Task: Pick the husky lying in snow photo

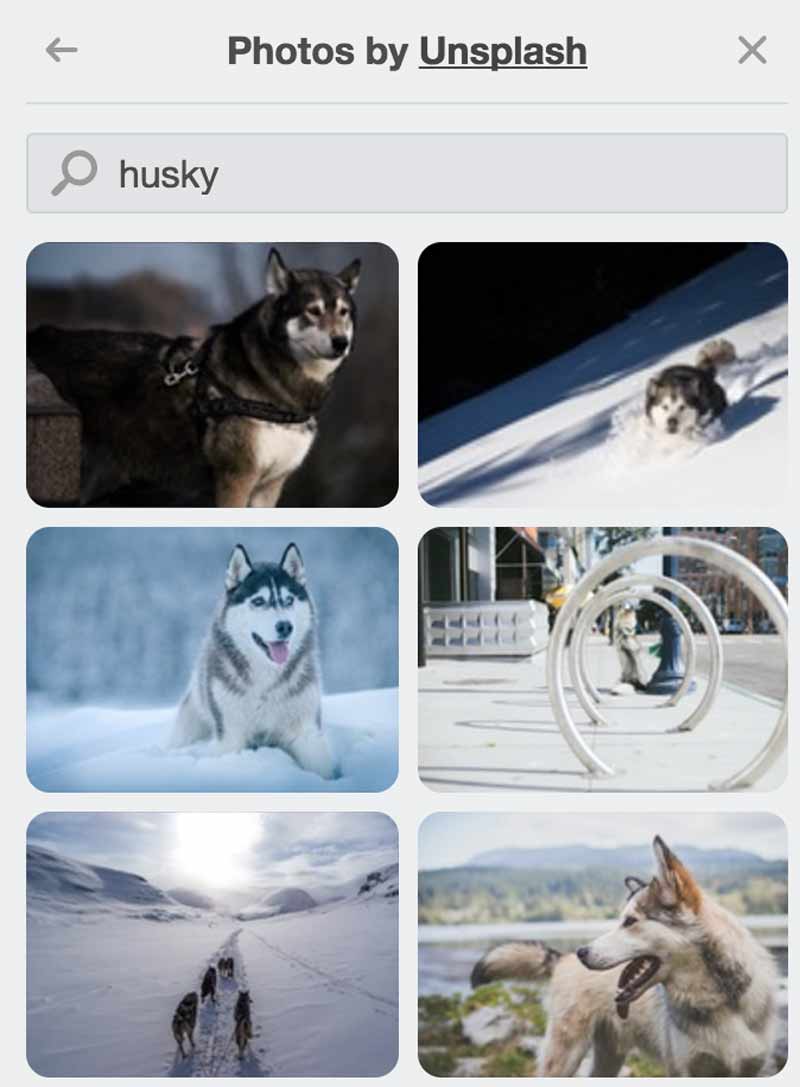Action: pyautogui.click(x=212, y=659)
